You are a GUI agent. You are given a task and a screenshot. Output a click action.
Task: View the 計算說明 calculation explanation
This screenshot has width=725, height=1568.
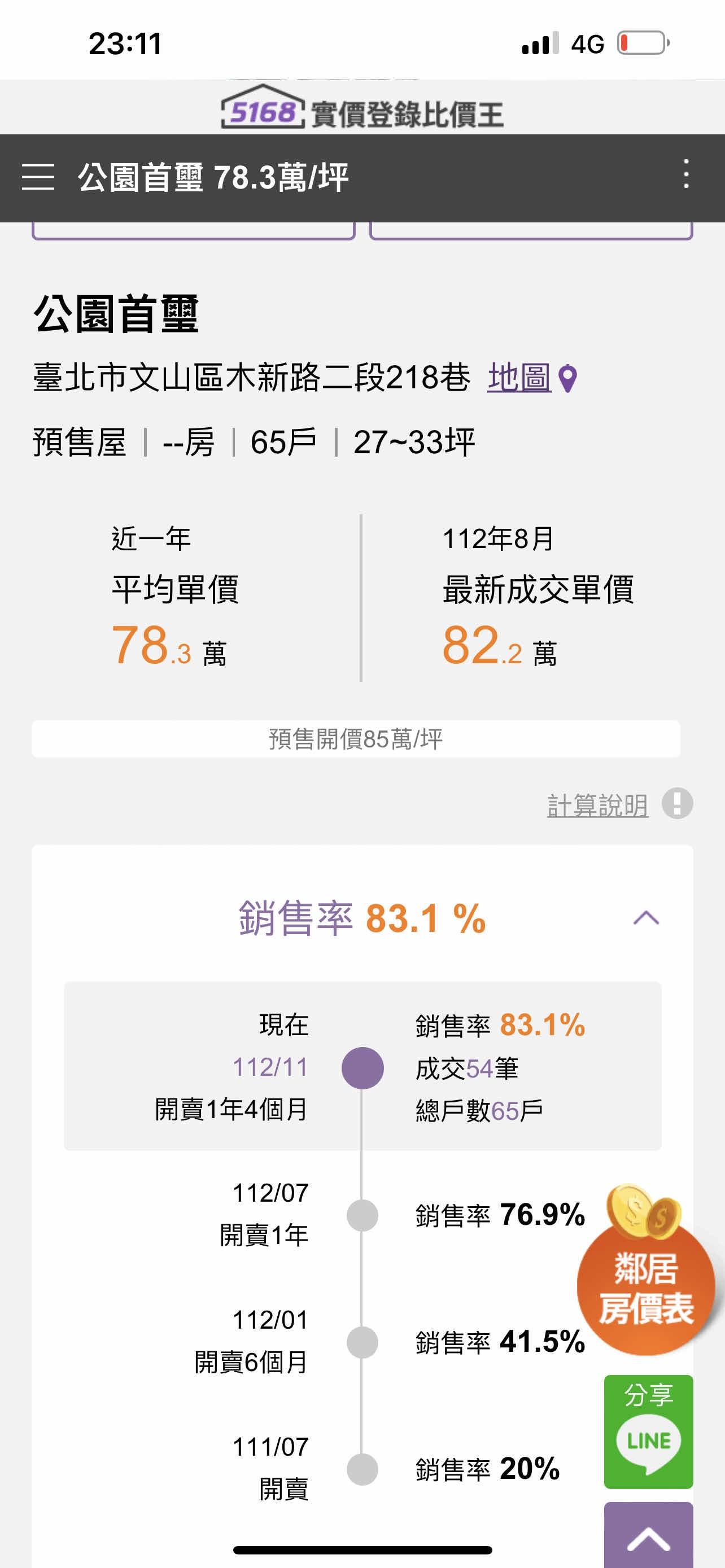click(598, 805)
